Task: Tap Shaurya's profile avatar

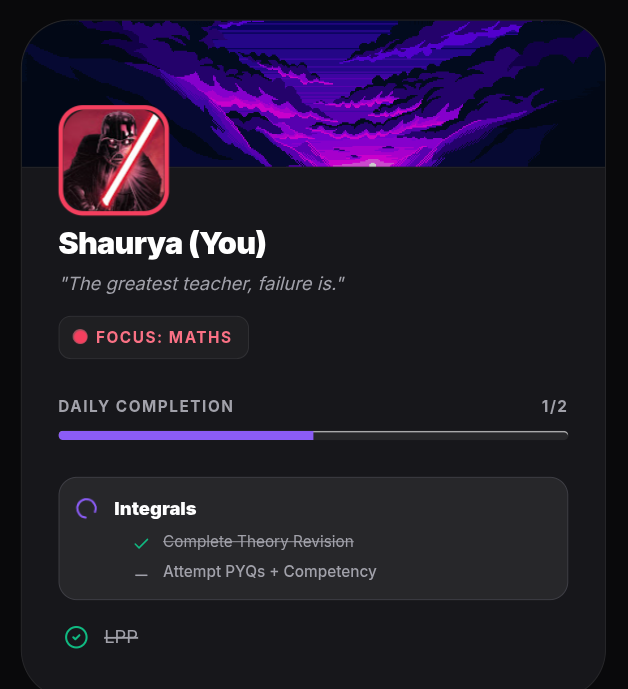Action: click(x=113, y=160)
